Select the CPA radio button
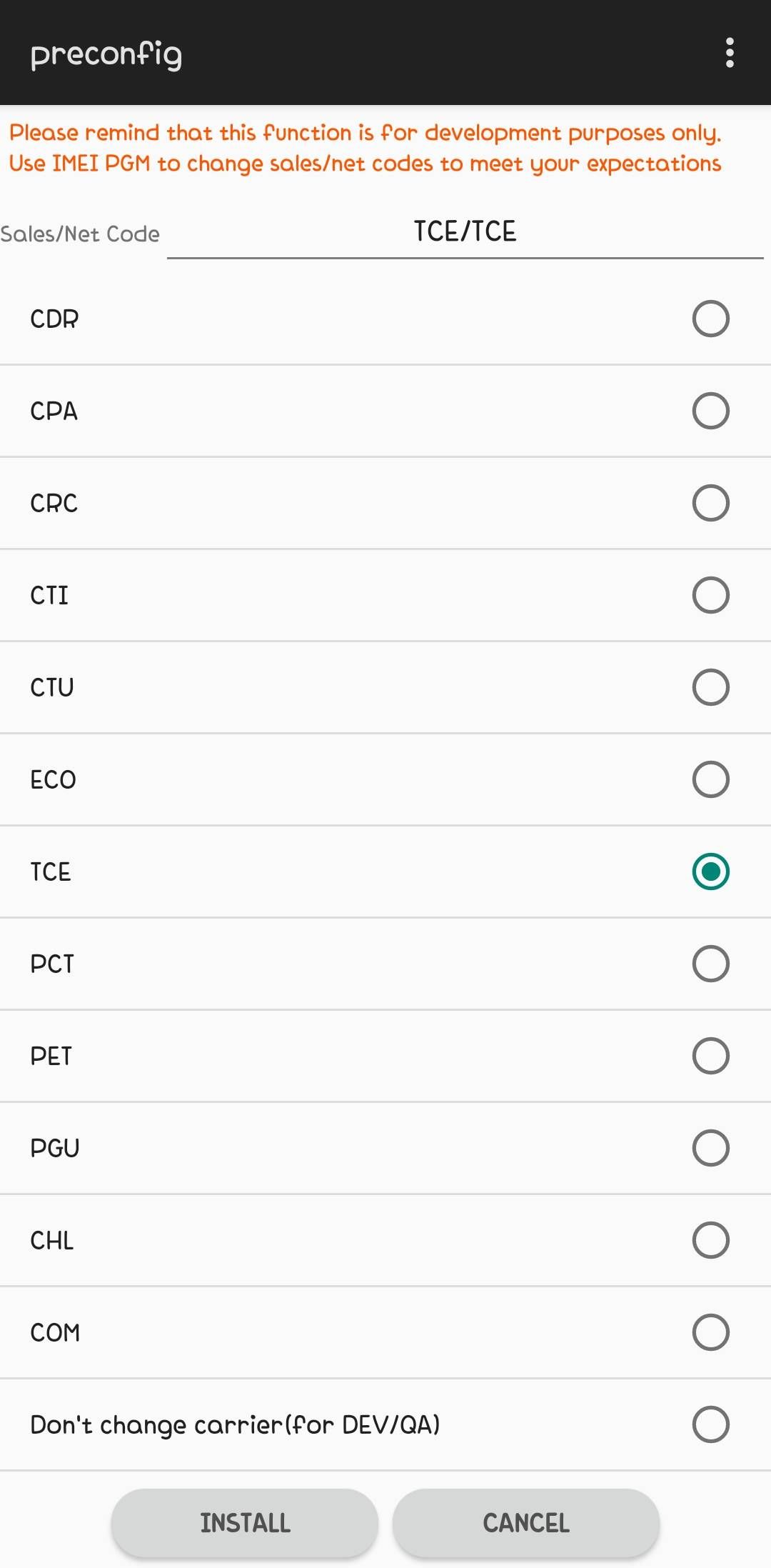The image size is (771, 1568). [710, 411]
